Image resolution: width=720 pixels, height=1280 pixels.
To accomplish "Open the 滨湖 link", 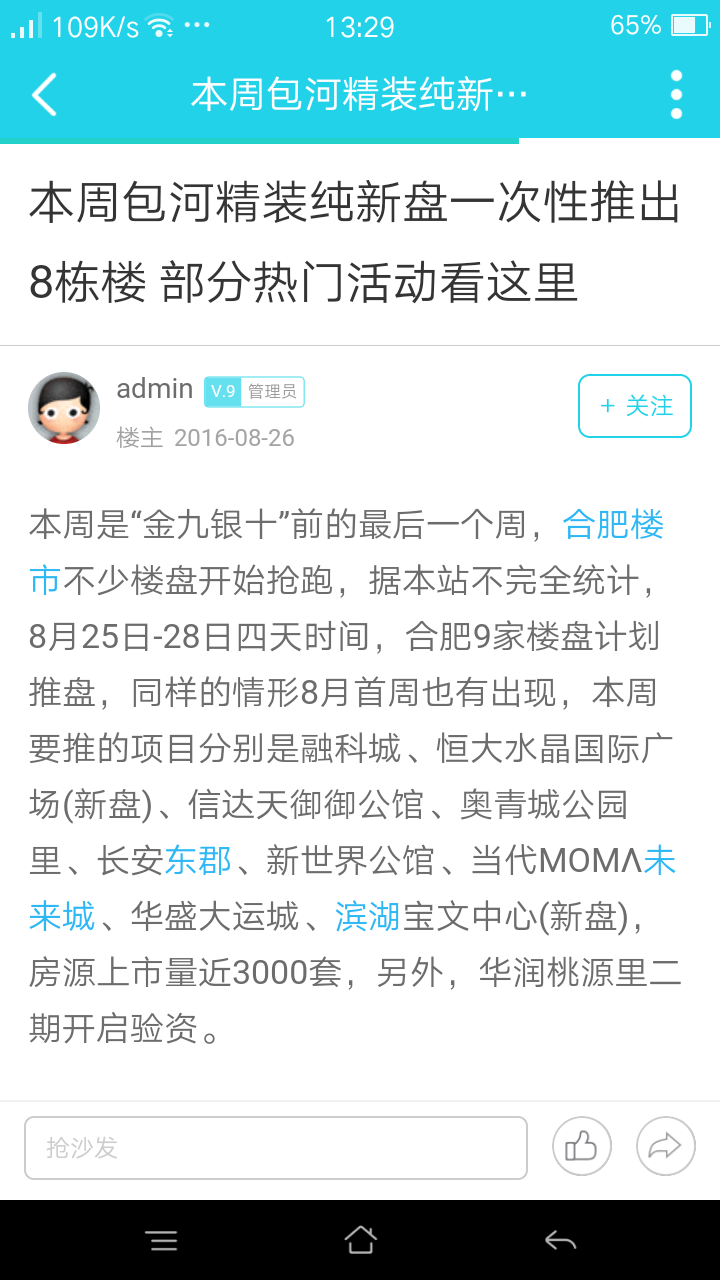I will (368, 916).
